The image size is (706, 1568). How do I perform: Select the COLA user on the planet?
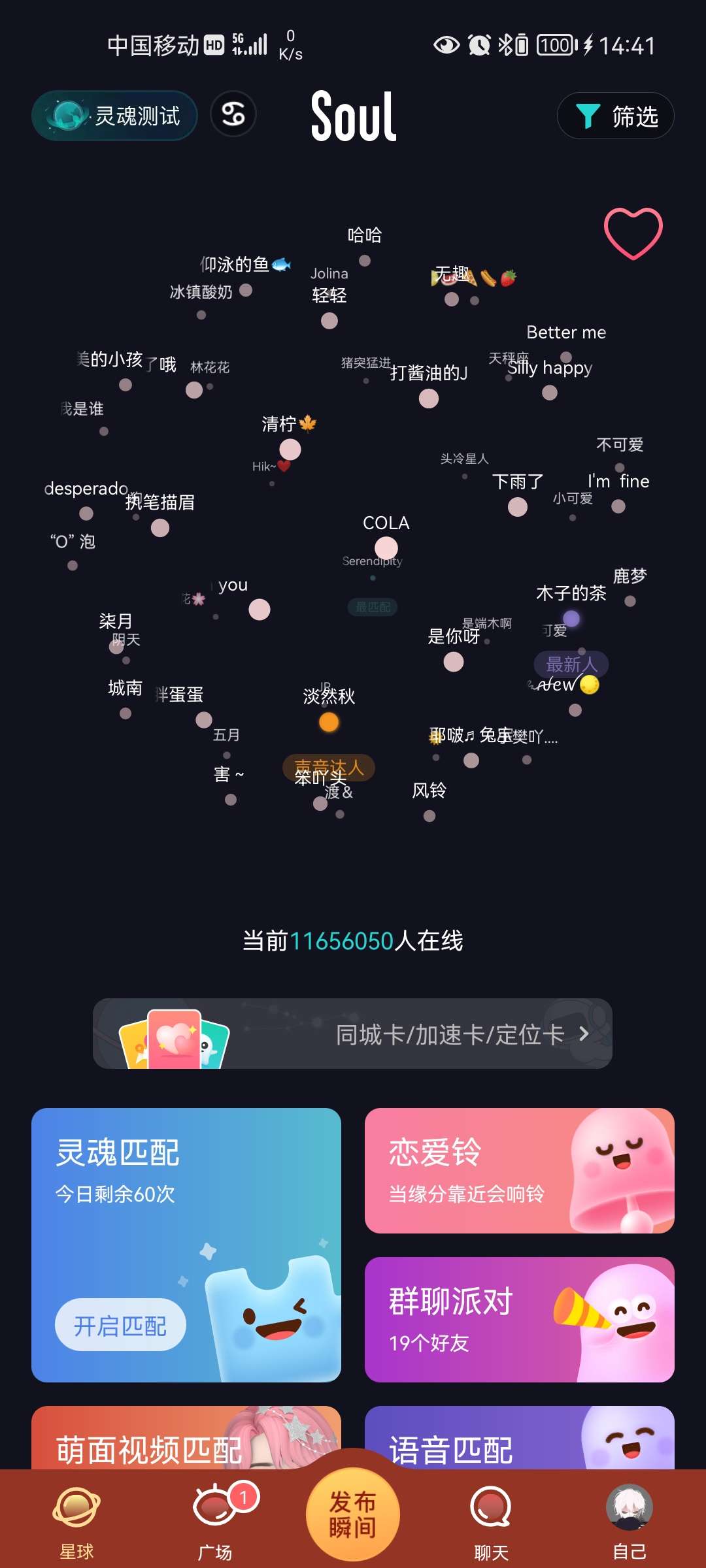(386, 547)
